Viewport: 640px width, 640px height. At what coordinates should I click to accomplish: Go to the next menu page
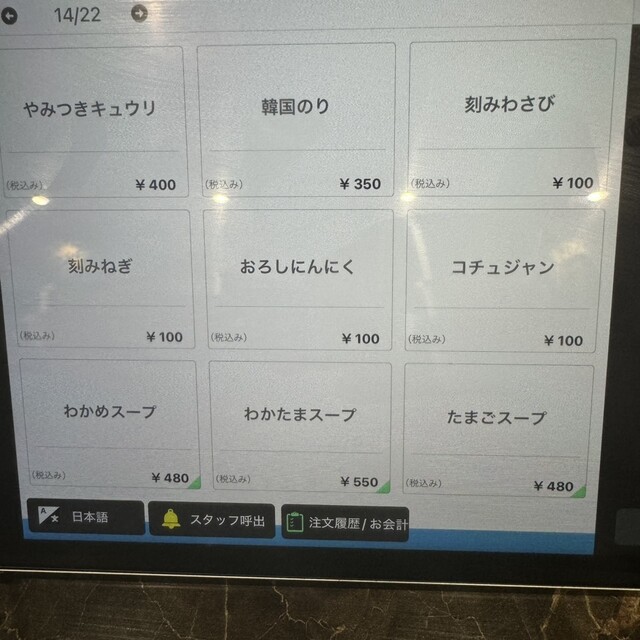pyautogui.click(x=139, y=14)
